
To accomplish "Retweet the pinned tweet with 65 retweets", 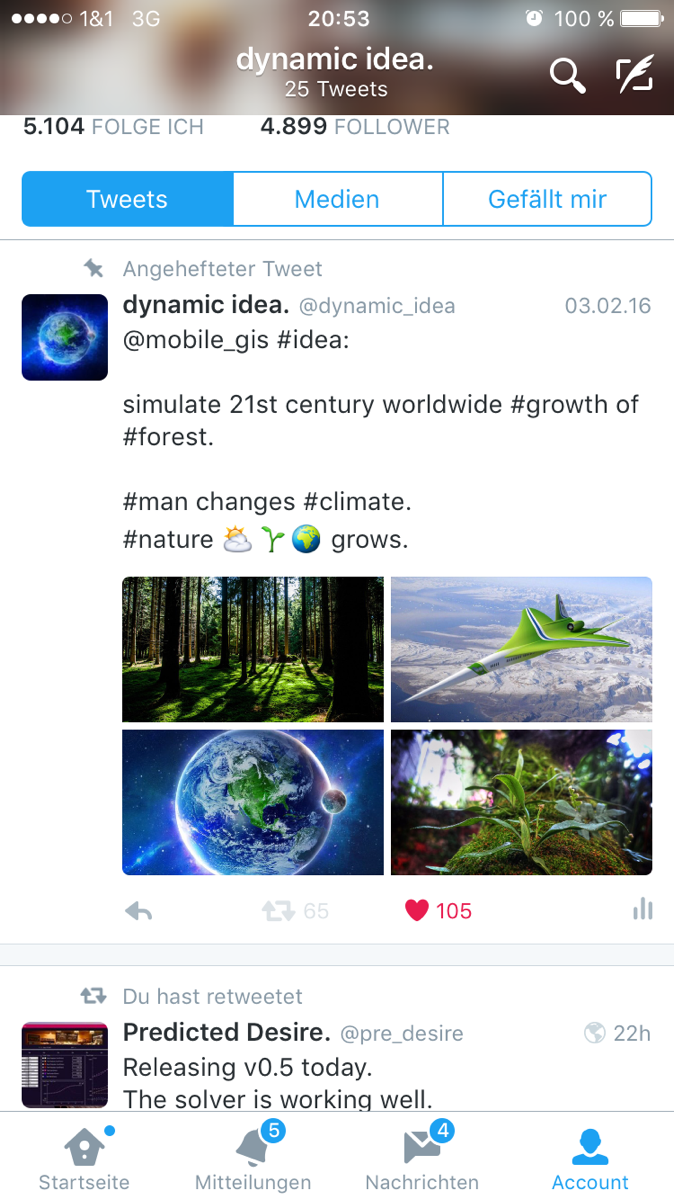I will tap(277, 910).
